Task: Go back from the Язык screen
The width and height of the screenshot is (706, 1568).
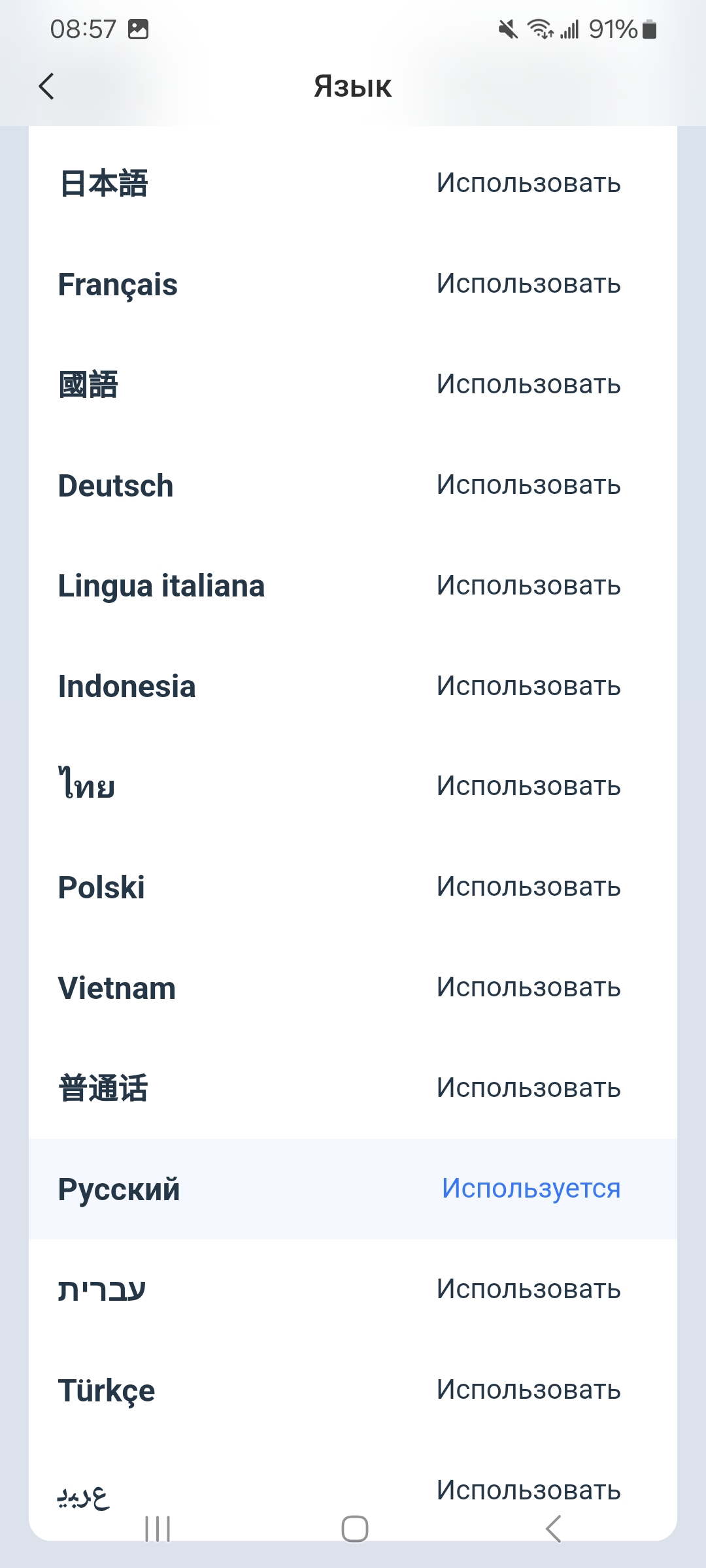Action: (46, 86)
